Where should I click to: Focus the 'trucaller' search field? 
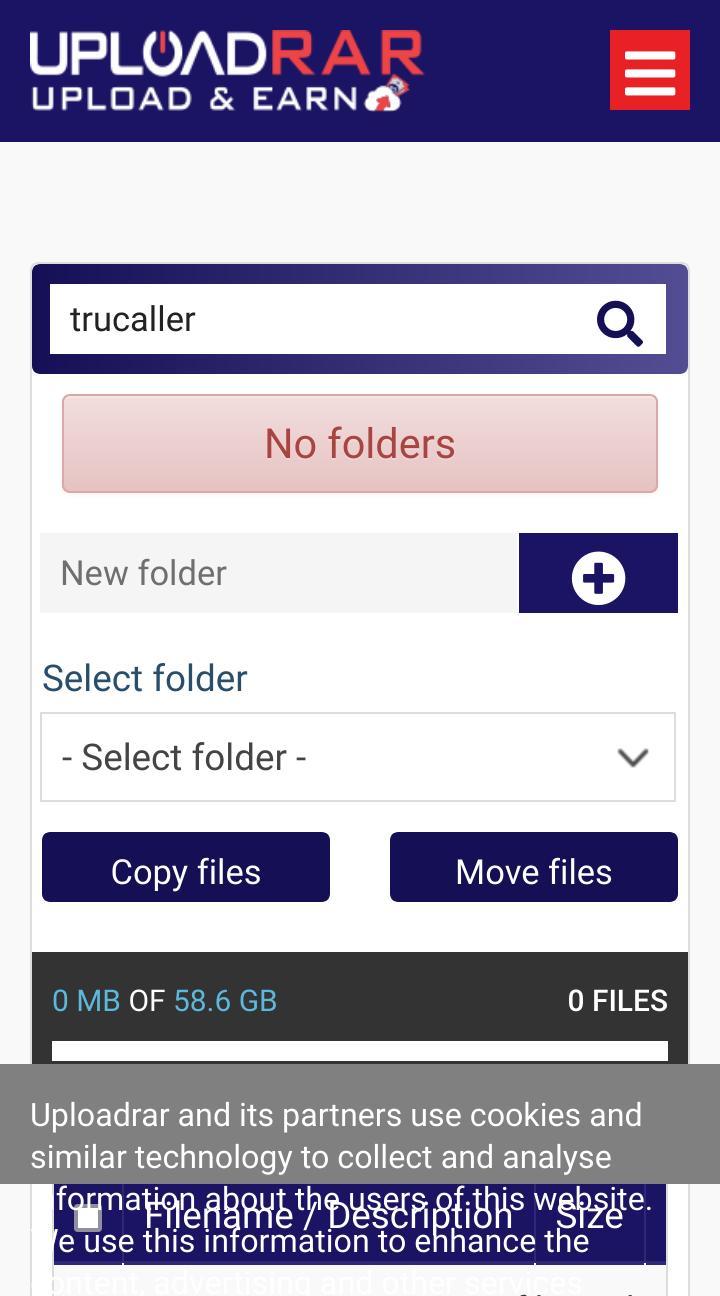(x=300, y=319)
